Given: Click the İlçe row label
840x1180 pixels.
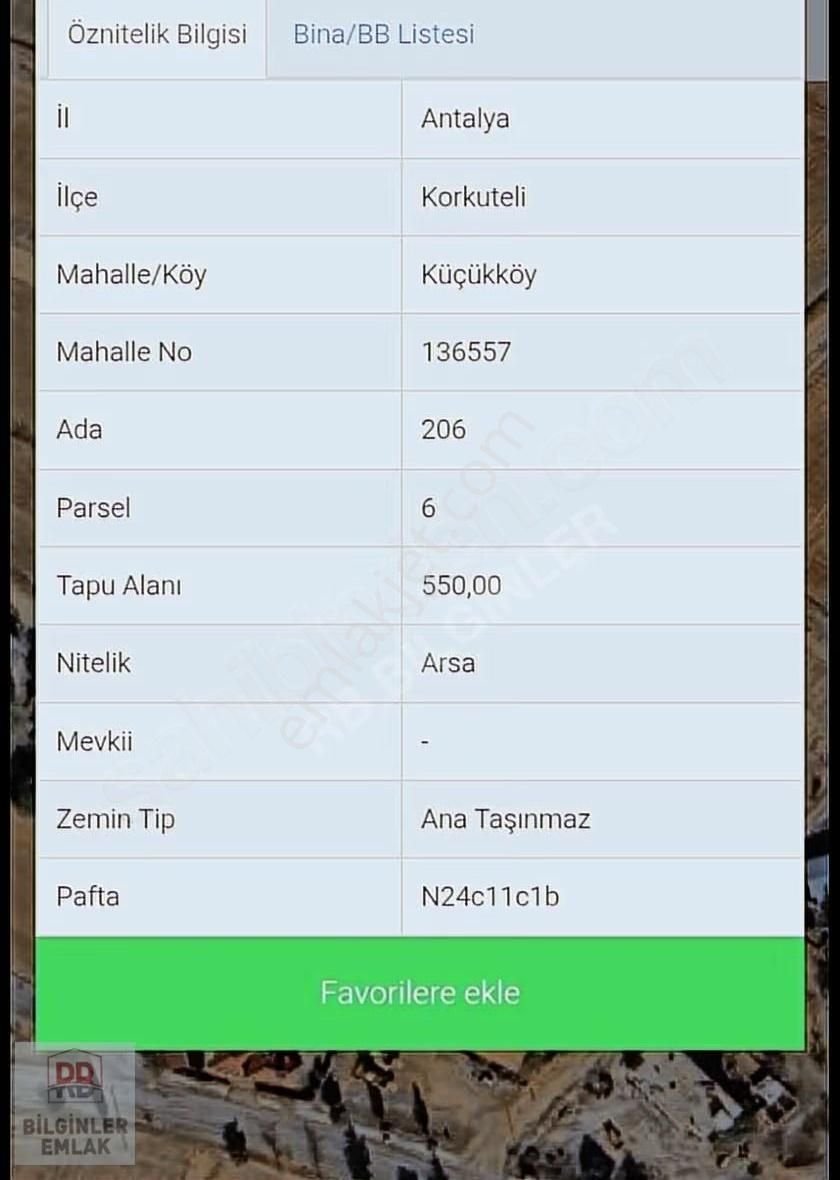Looking at the screenshot, I should click(76, 197).
